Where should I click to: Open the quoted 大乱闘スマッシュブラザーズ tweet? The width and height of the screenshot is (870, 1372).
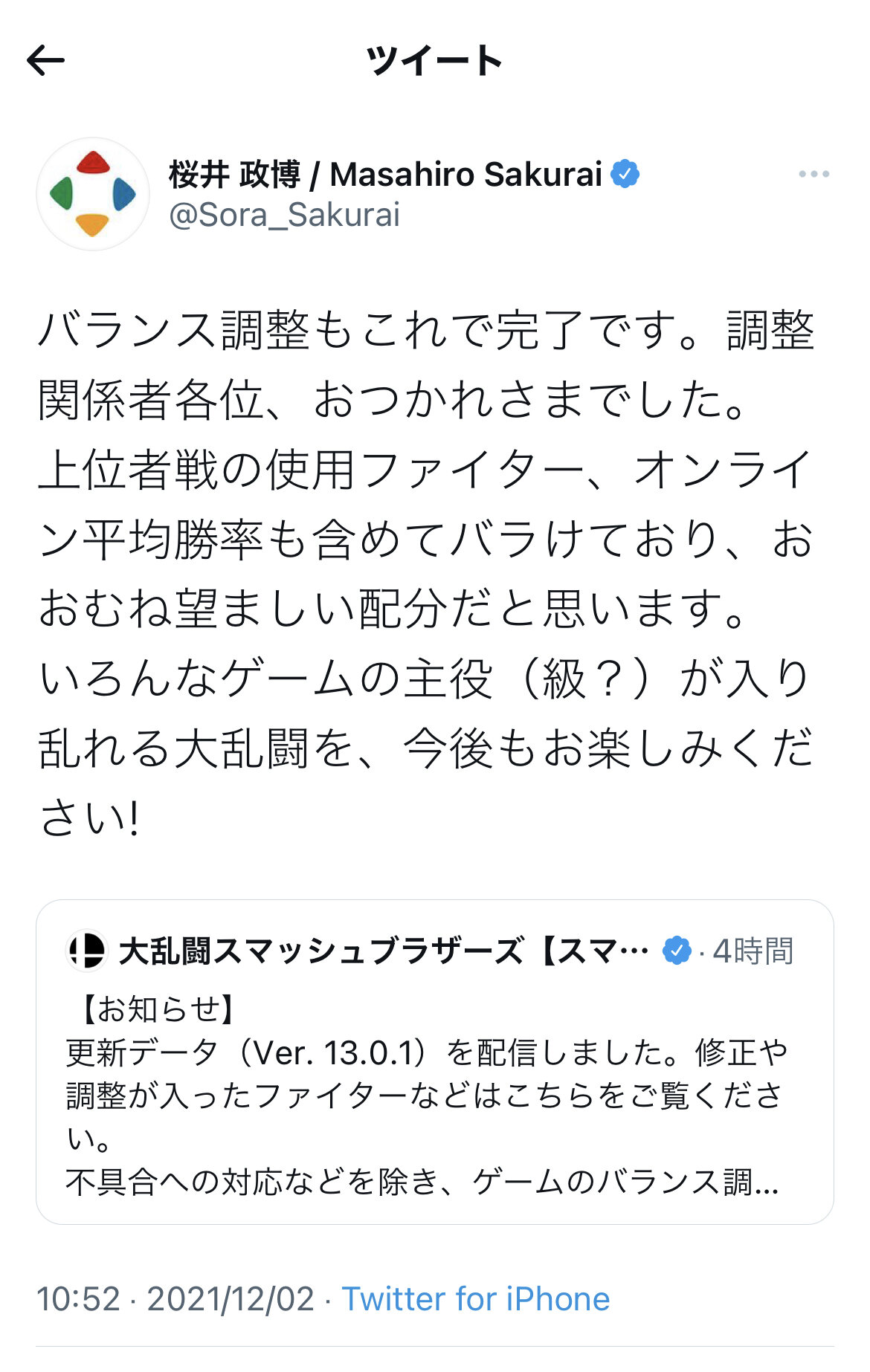tap(434, 1062)
